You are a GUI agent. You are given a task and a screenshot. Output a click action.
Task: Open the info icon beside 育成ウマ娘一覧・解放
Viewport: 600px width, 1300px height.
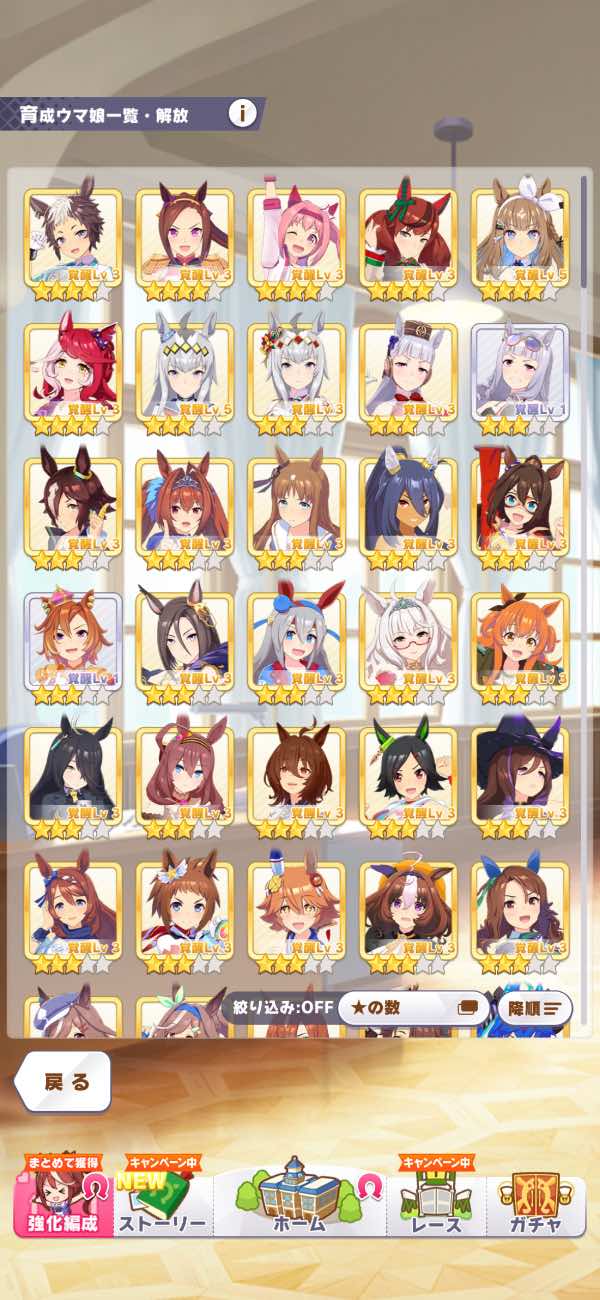242,113
